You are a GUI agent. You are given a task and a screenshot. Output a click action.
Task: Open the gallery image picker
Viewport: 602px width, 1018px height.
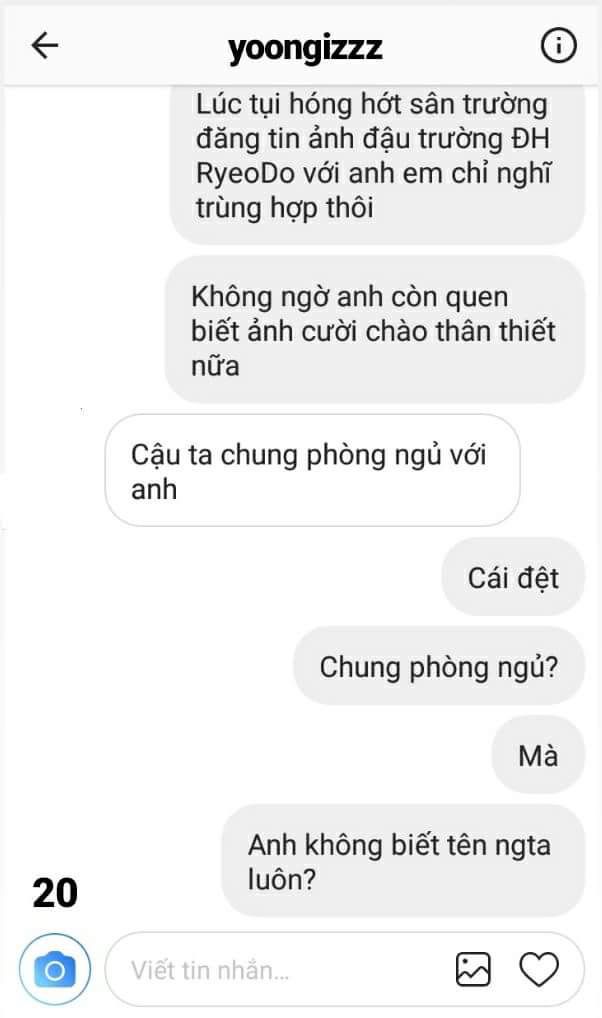pyautogui.click(x=473, y=969)
